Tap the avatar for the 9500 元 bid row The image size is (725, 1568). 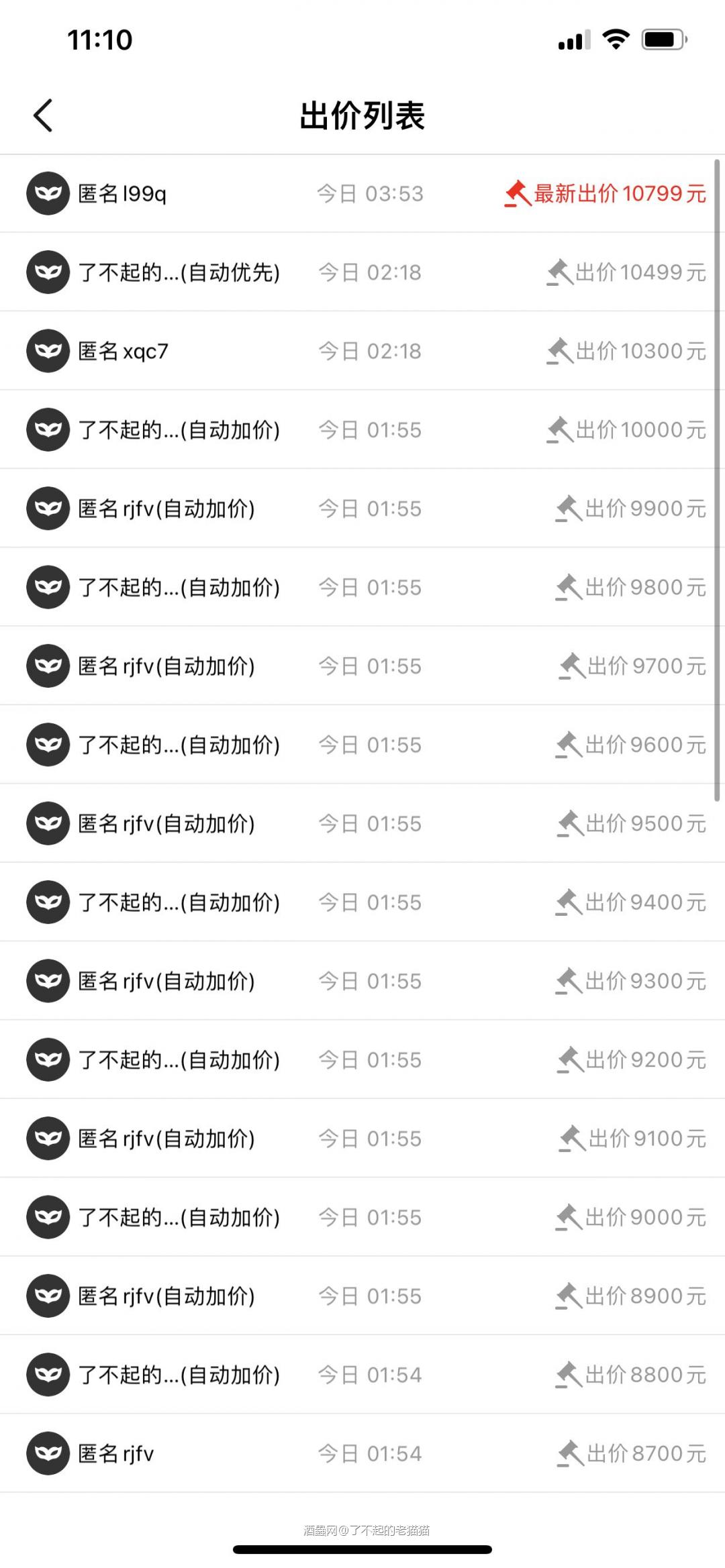(48, 823)
